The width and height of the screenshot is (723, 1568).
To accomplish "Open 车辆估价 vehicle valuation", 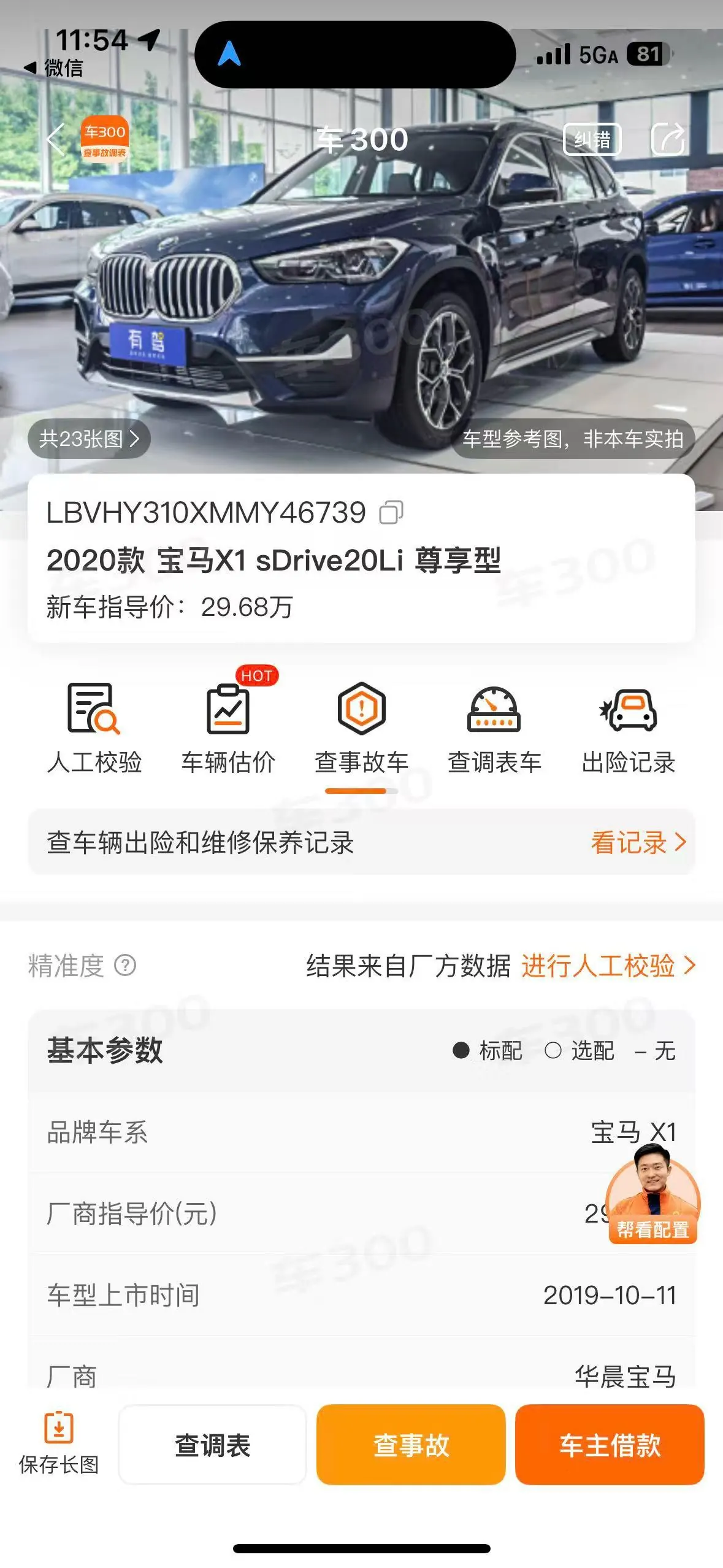I will [228, 729].
